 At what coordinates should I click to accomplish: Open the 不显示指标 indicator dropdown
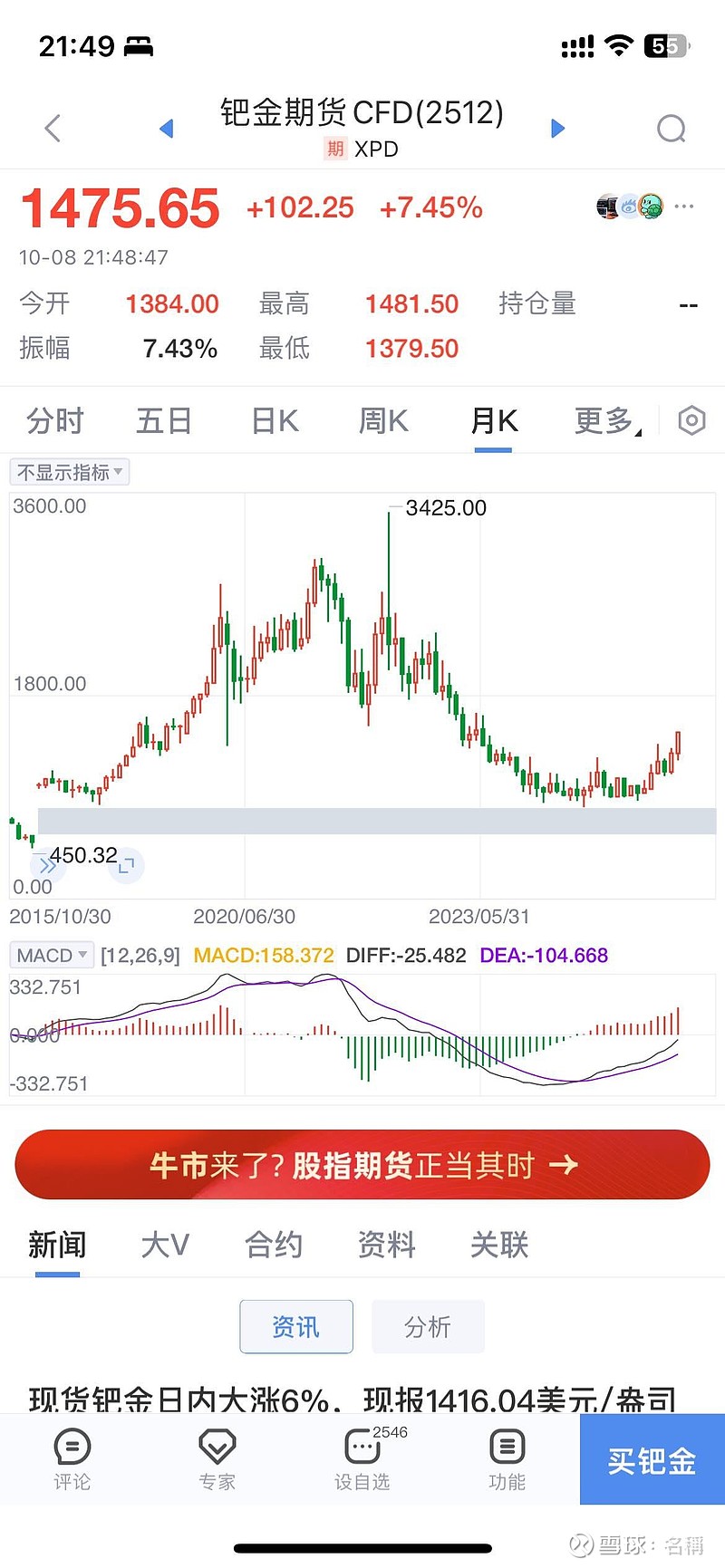[x=70, y=472]
